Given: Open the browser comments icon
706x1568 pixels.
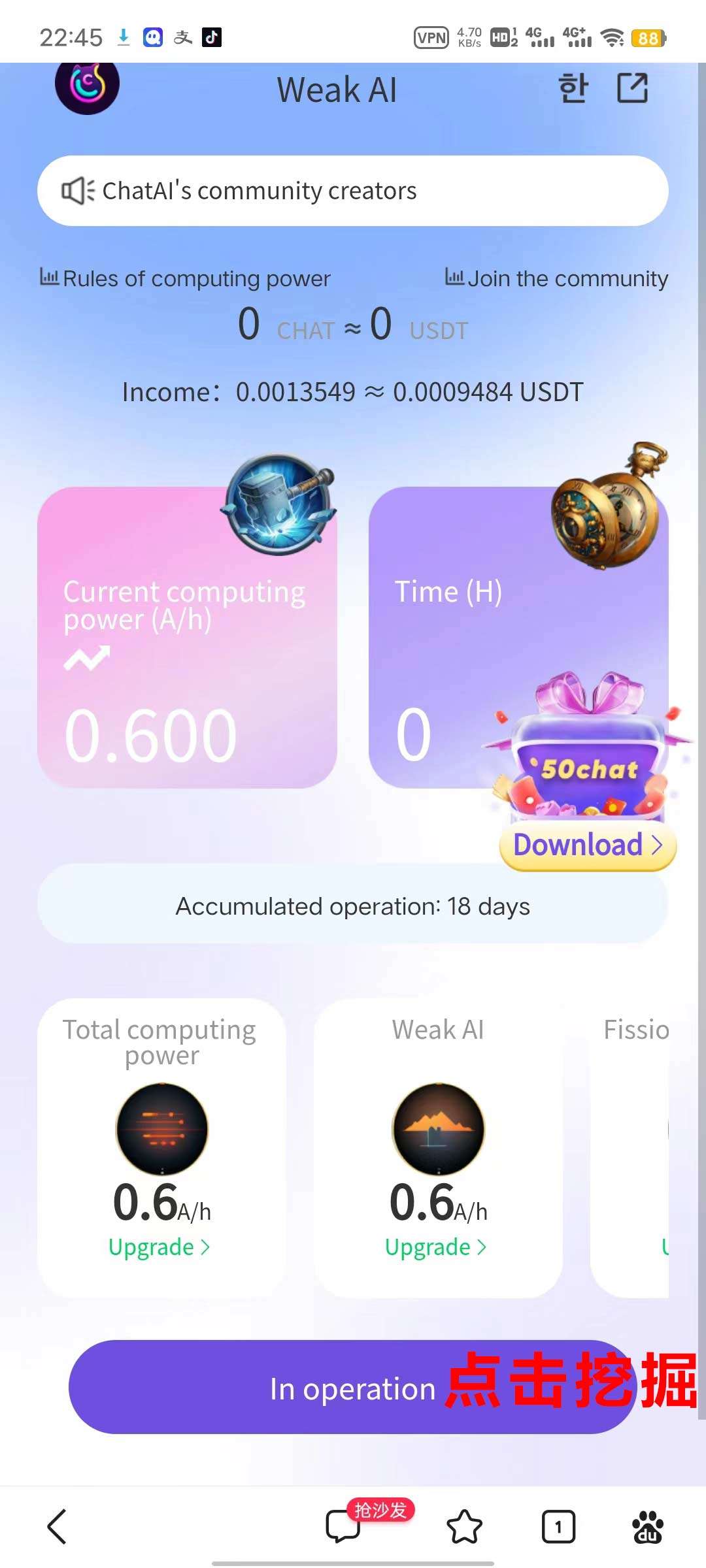Looking at the screenshot, I should tap(344, 1527).
